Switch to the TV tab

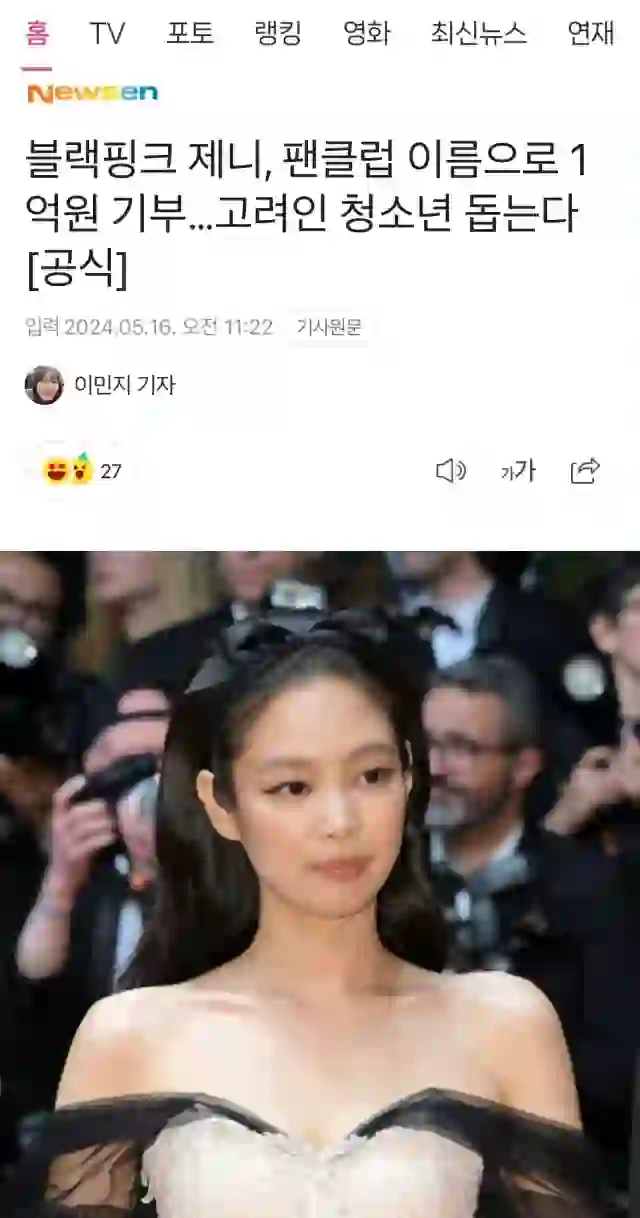tap(107, 33)
